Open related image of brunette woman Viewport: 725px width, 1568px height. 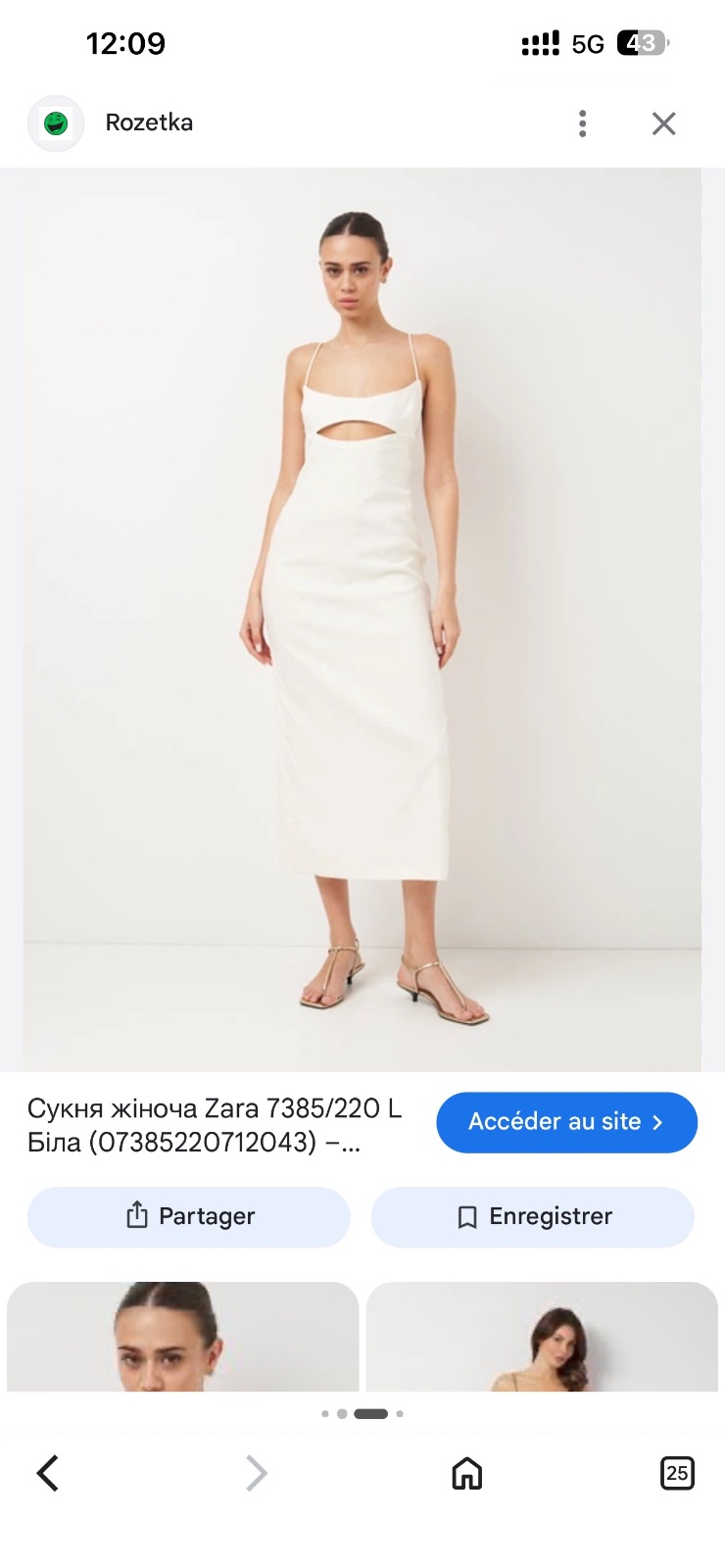(542, 1337)
